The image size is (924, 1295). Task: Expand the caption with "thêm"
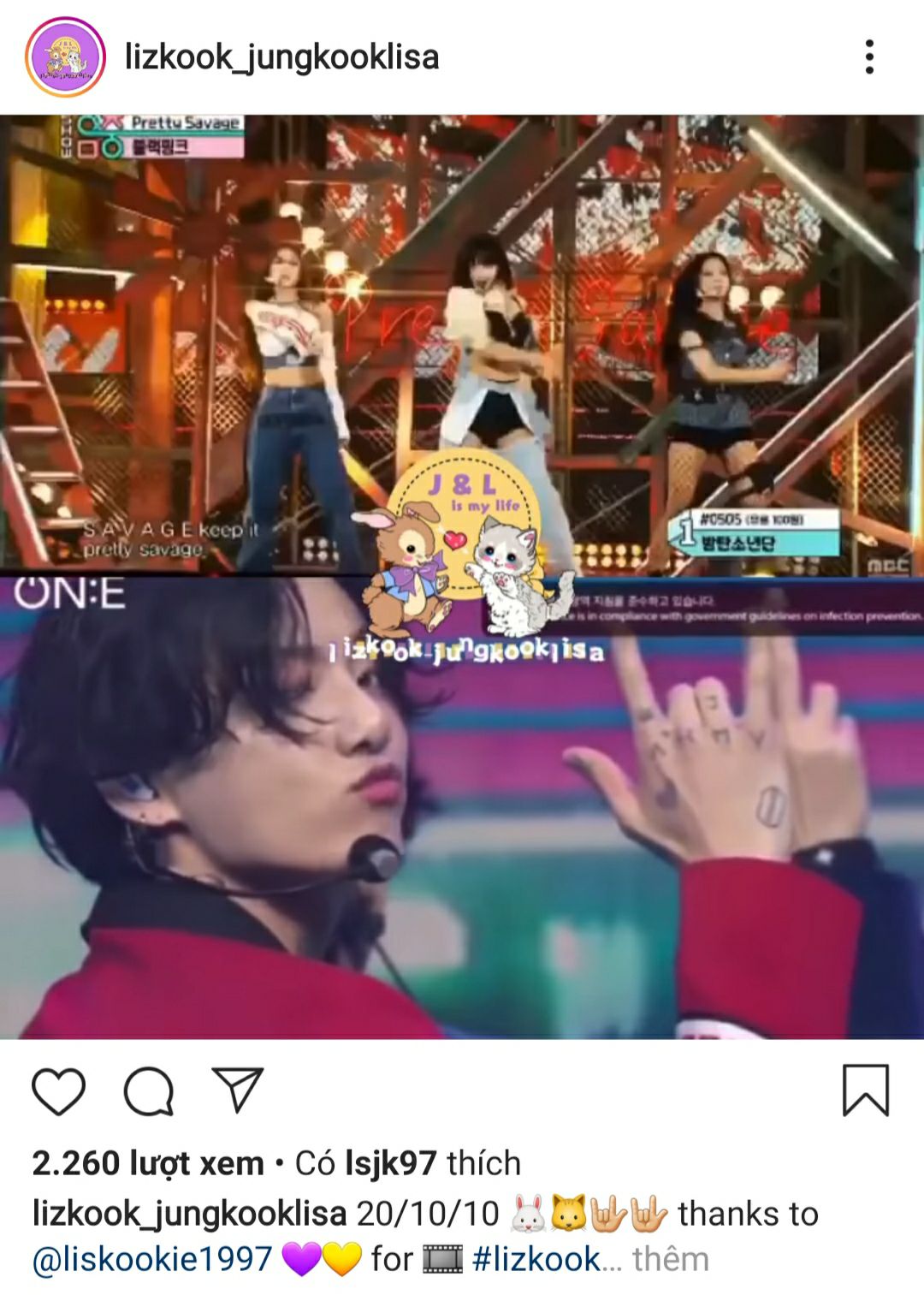point(671,1259)
